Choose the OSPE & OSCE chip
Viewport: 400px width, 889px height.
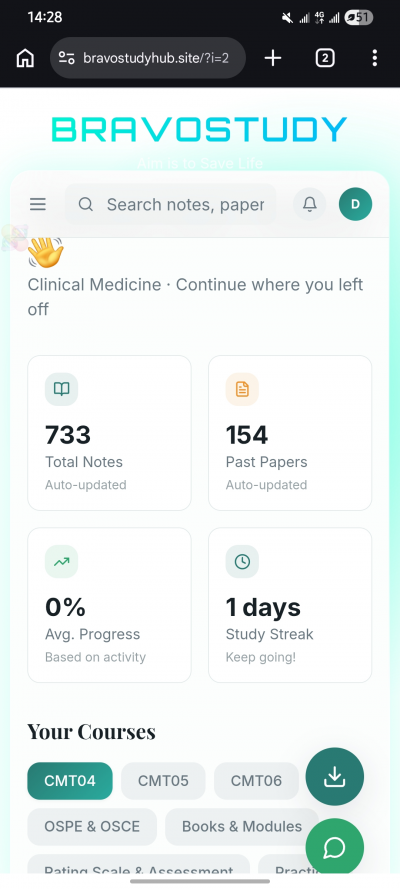point(92,827)
